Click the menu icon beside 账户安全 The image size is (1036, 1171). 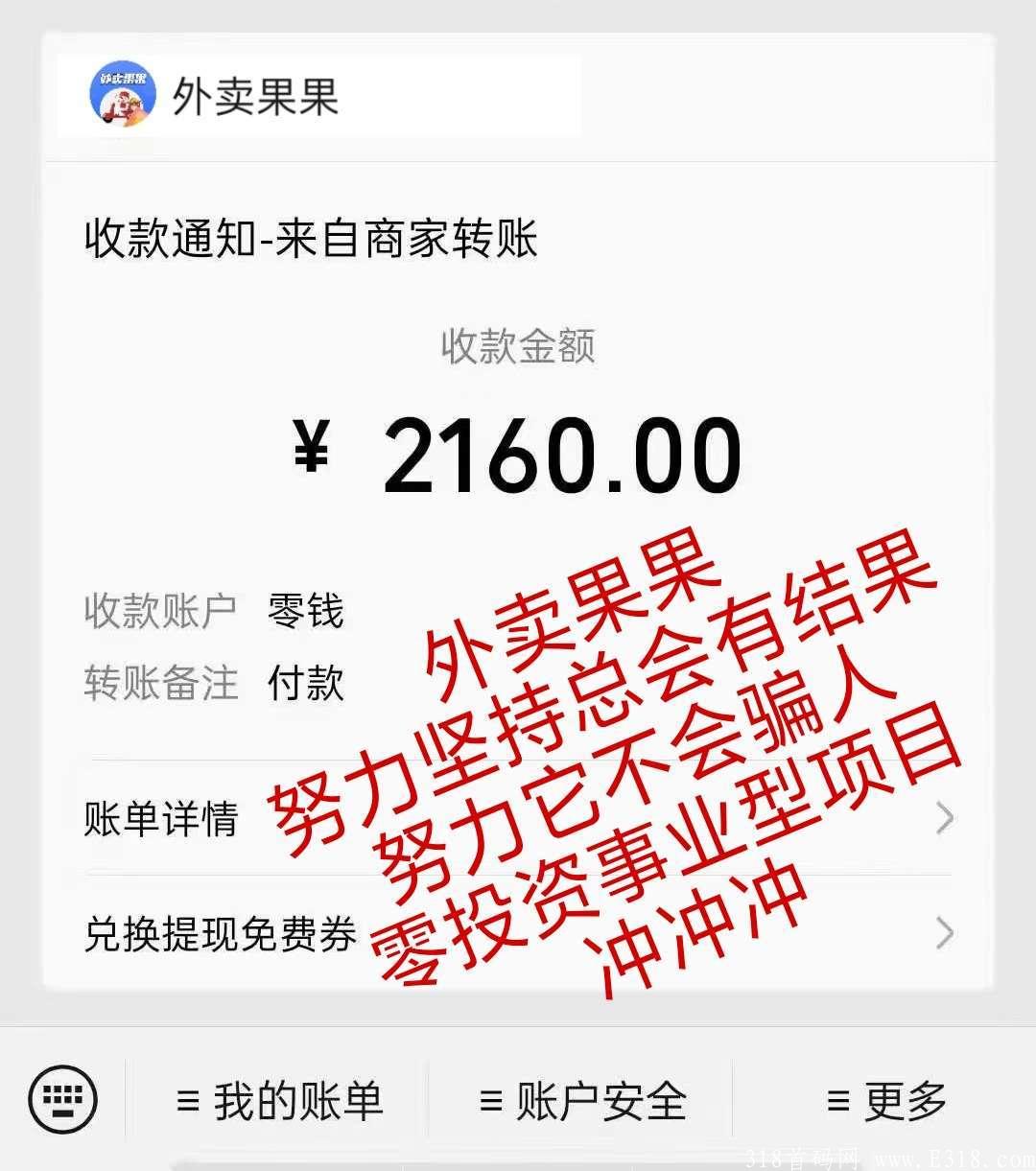[492, 1101]
